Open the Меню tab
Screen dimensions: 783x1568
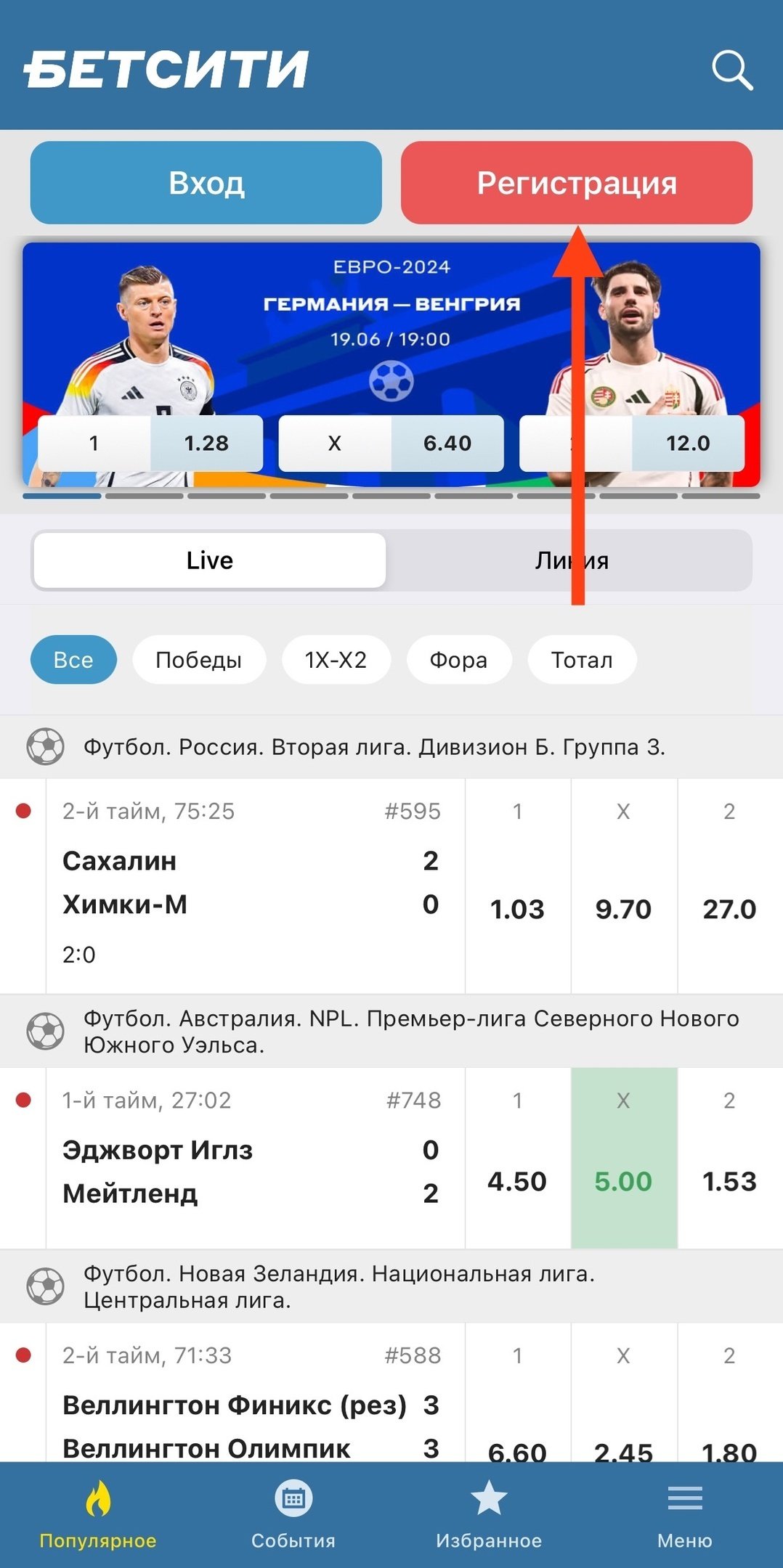point(684,1515)
